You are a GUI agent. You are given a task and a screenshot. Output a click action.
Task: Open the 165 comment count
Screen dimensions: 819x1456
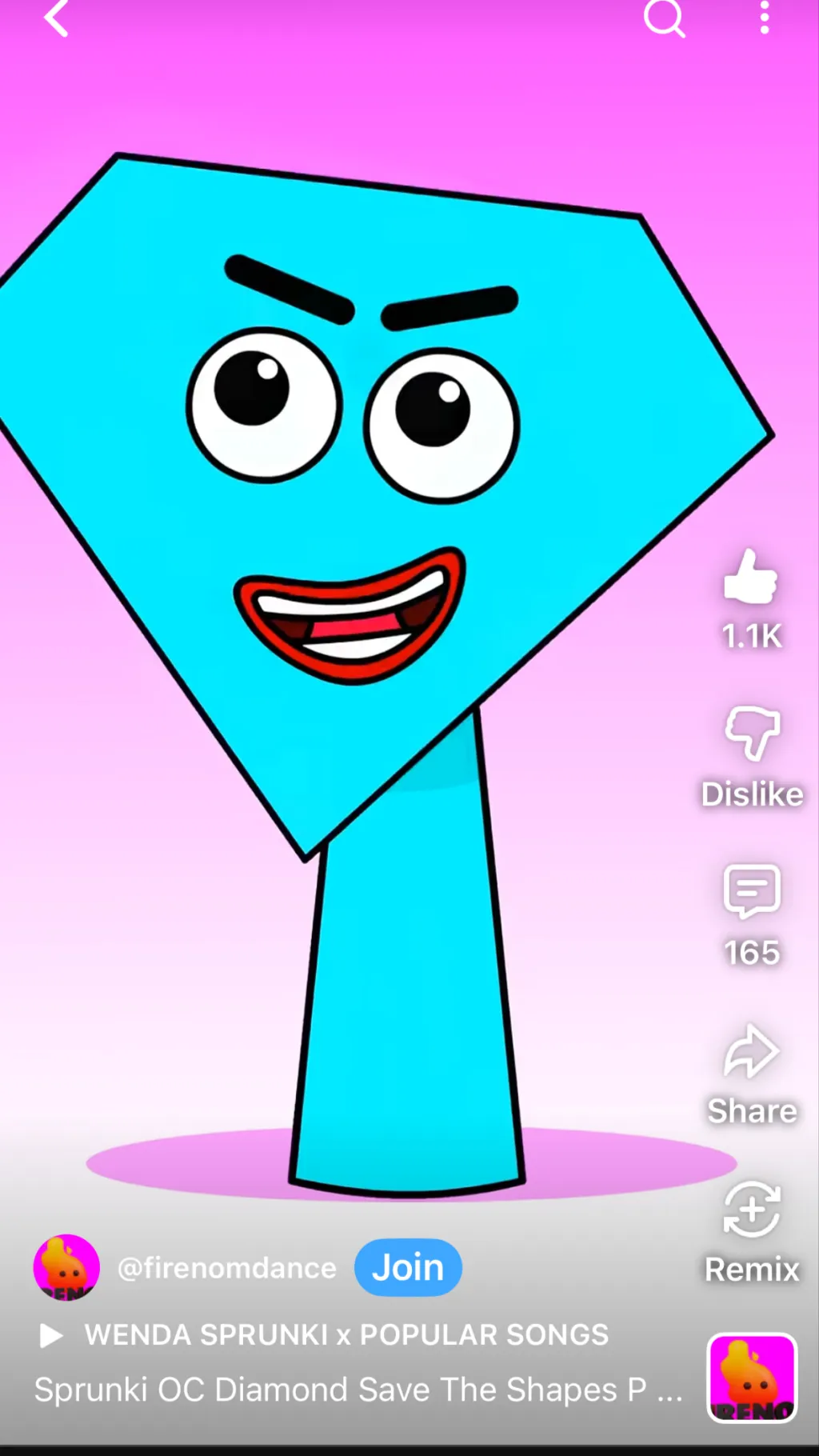(x=750, y=952)
